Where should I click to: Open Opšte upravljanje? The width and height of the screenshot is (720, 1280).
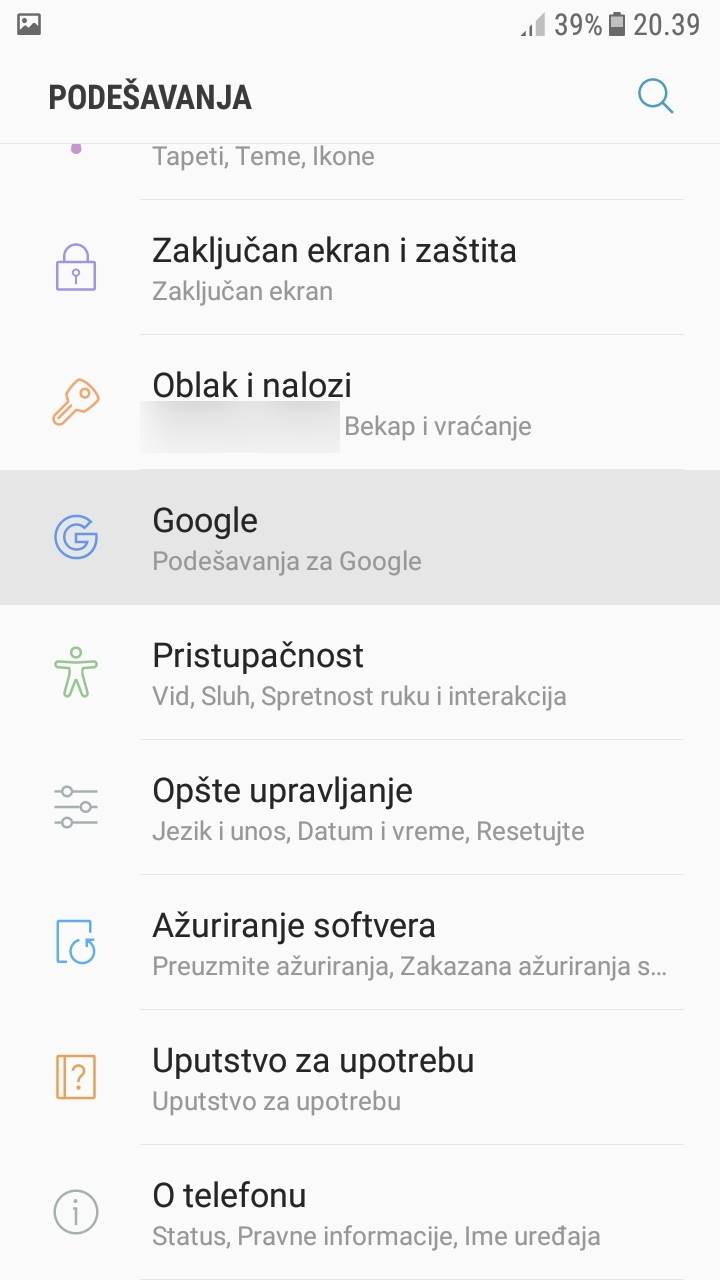[360, 808]
